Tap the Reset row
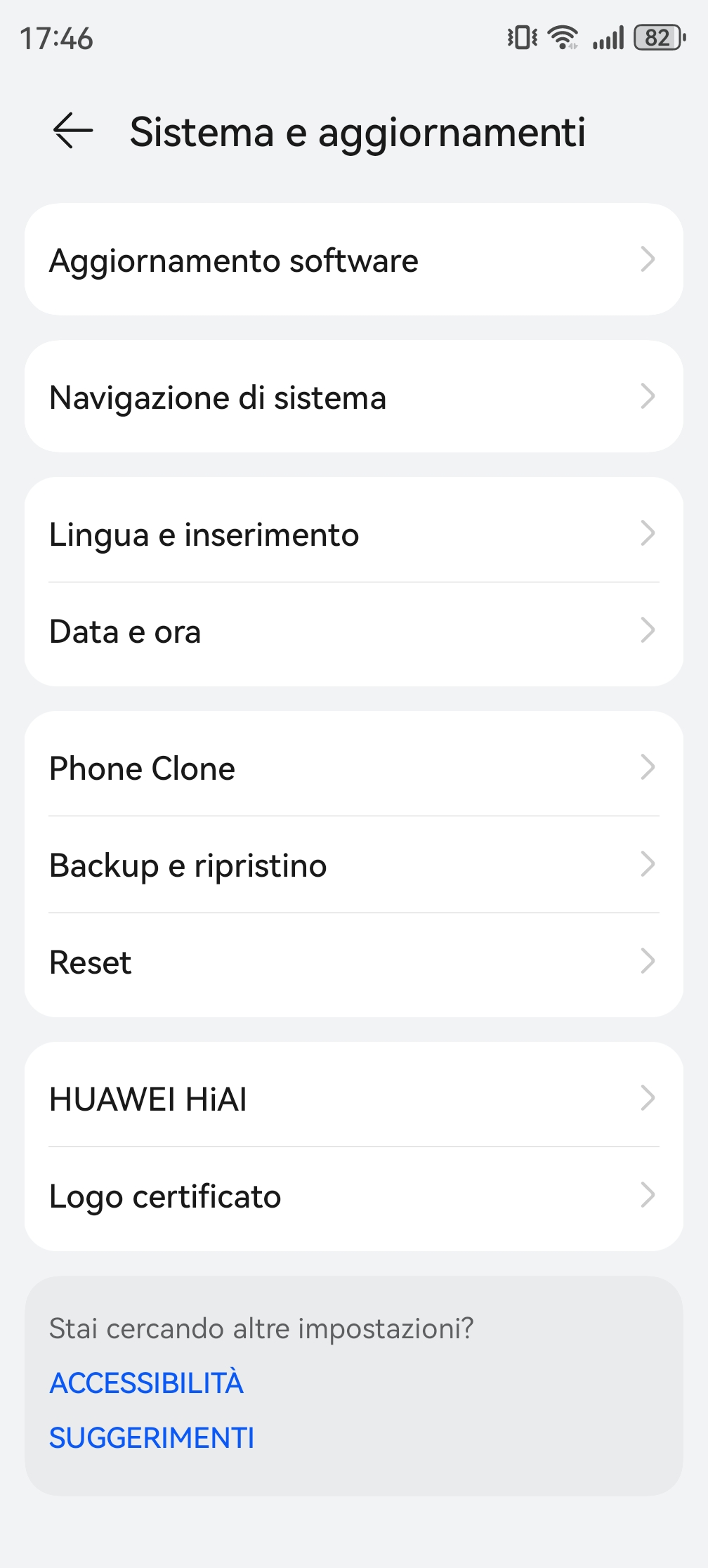 pos(354,962)
